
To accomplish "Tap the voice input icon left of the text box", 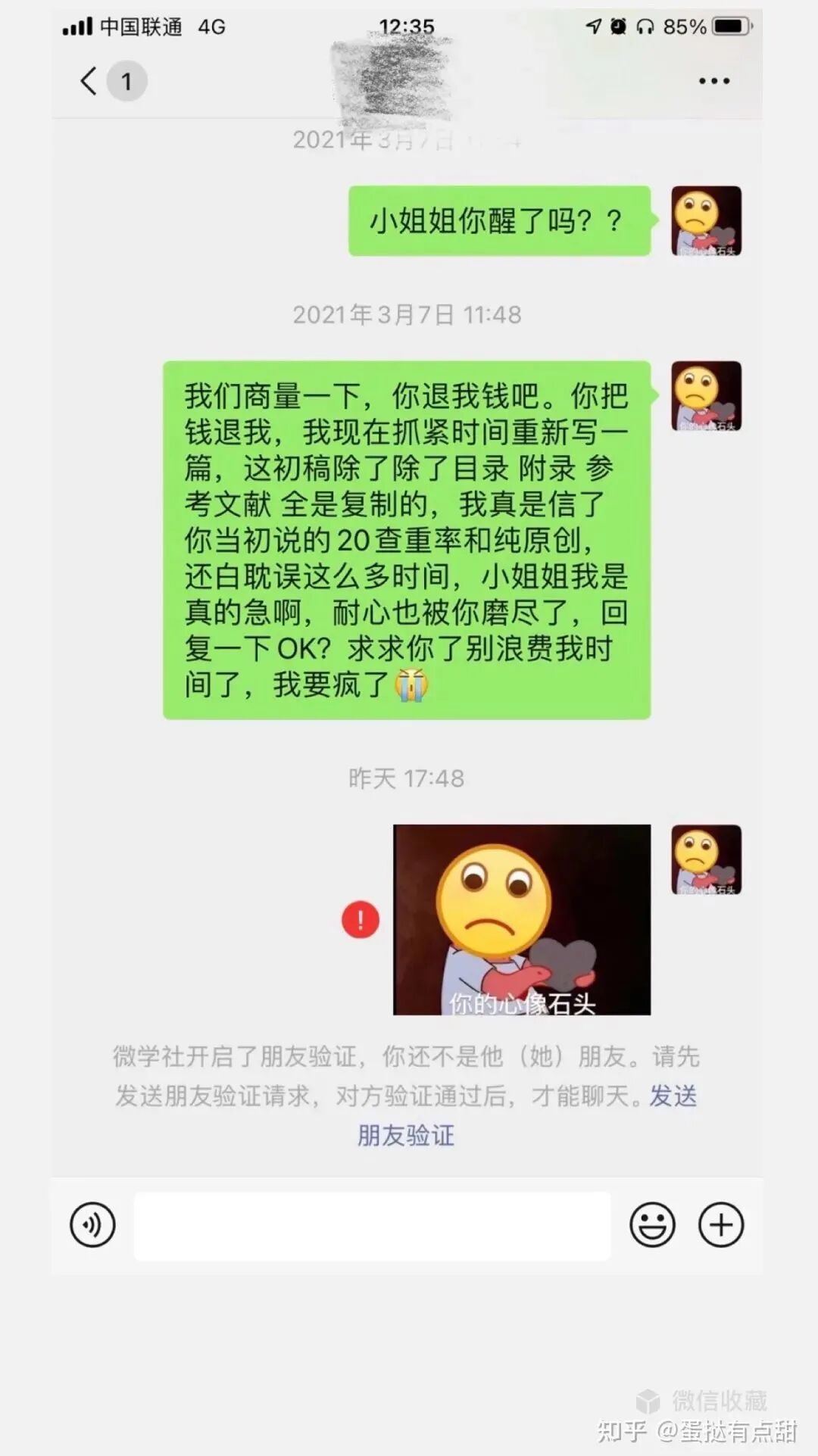I will point(92,1224).
